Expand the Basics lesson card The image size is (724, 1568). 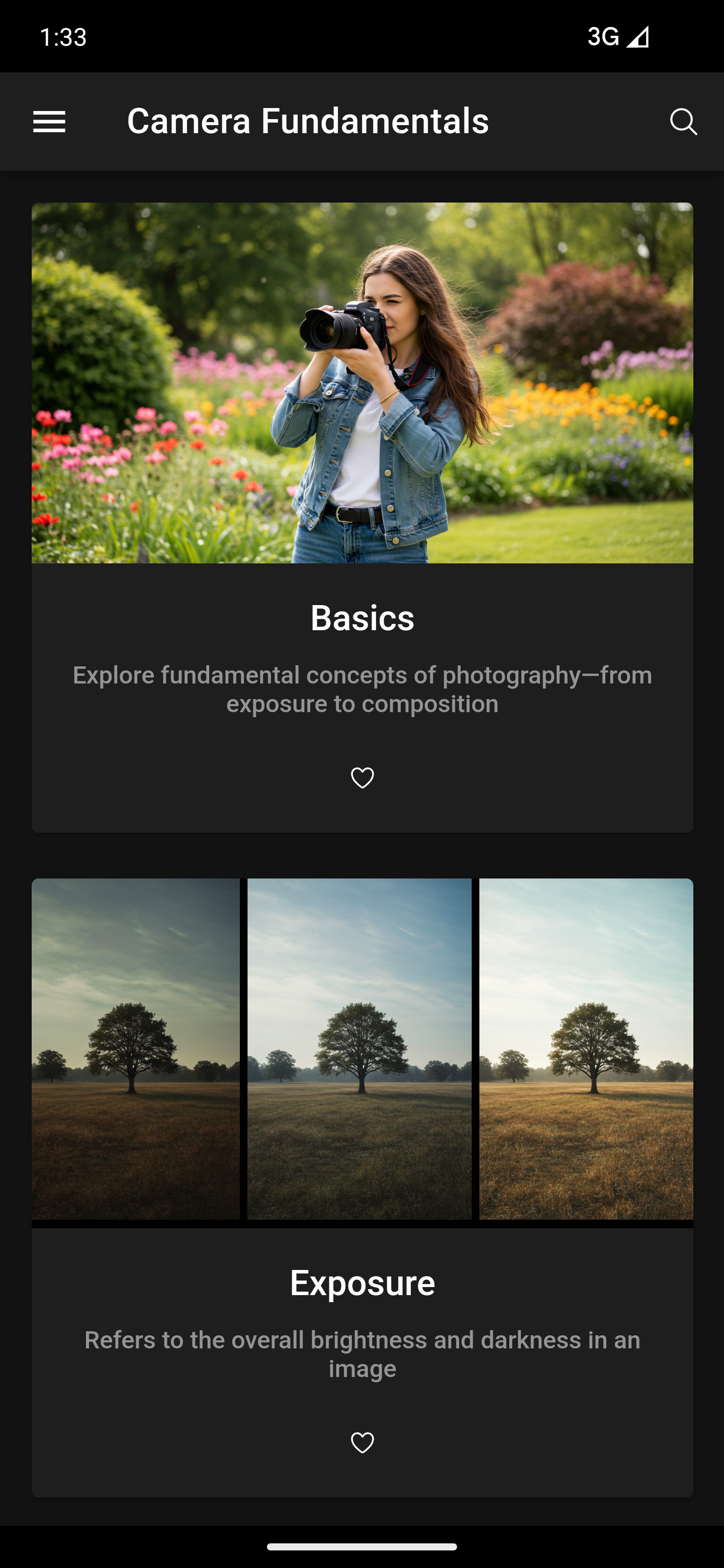pos(363,618)
